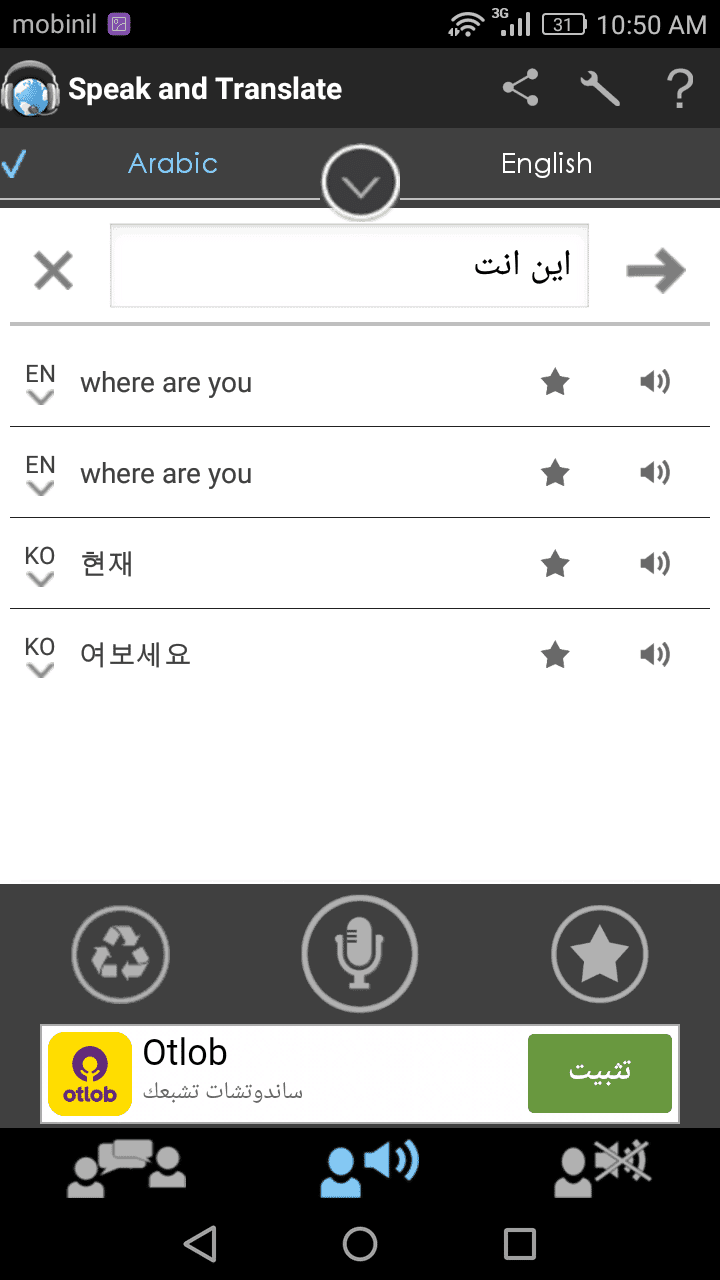Switch to the conversation mode tab
720x1280 pixels.
(126, 1167)
